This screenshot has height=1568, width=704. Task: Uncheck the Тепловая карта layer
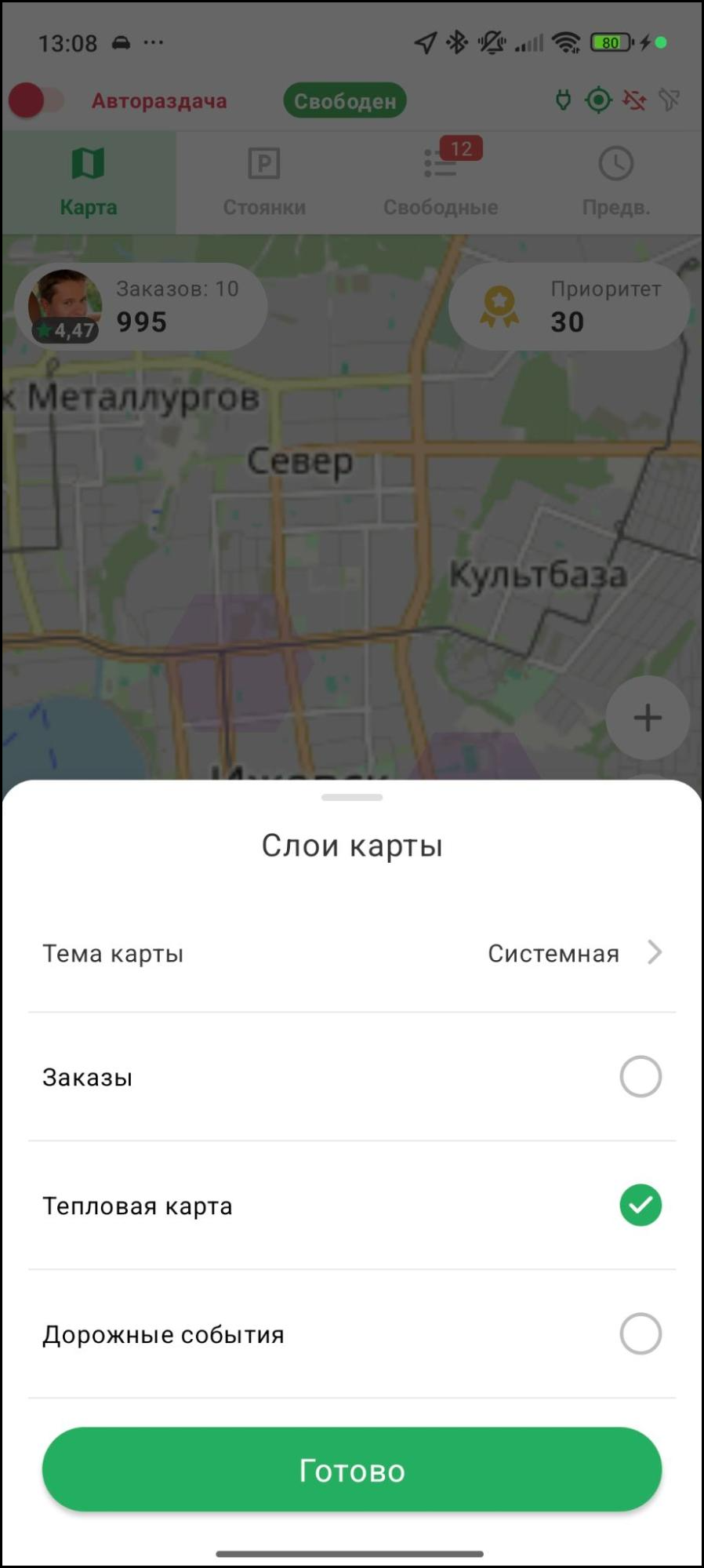coord(640,1205)
